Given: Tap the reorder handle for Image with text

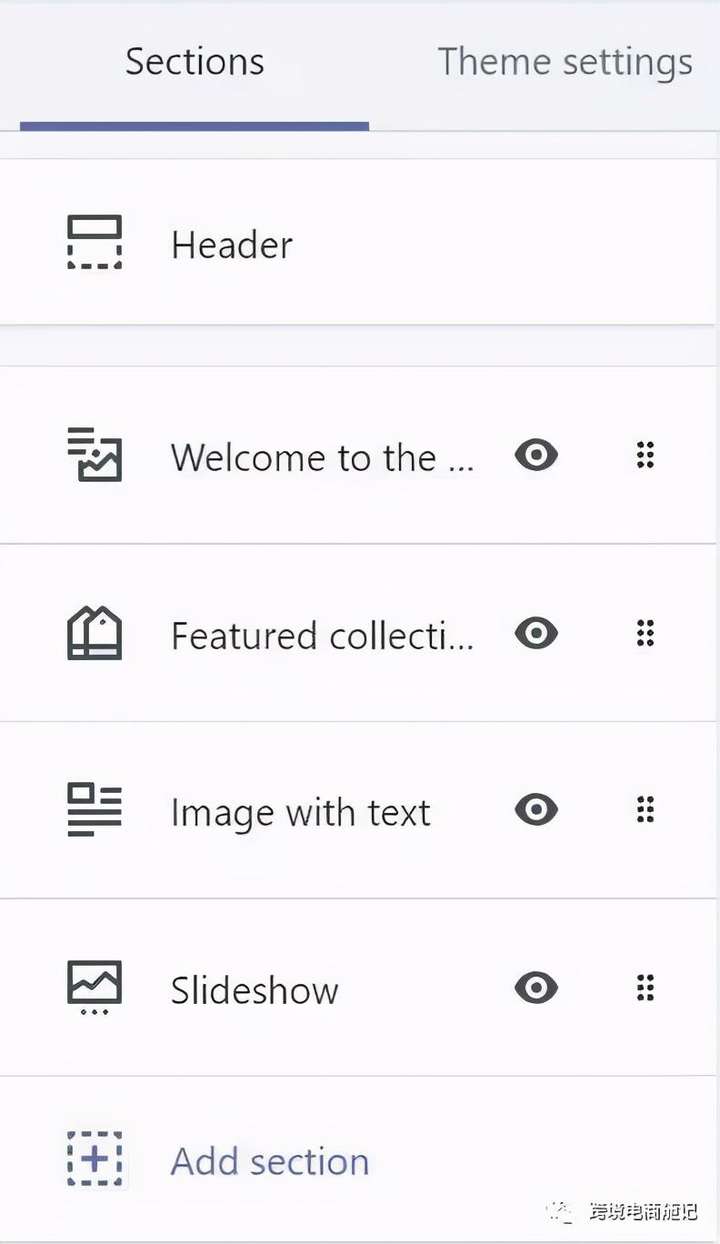Looking at the screenshot, I should point(645,809).
